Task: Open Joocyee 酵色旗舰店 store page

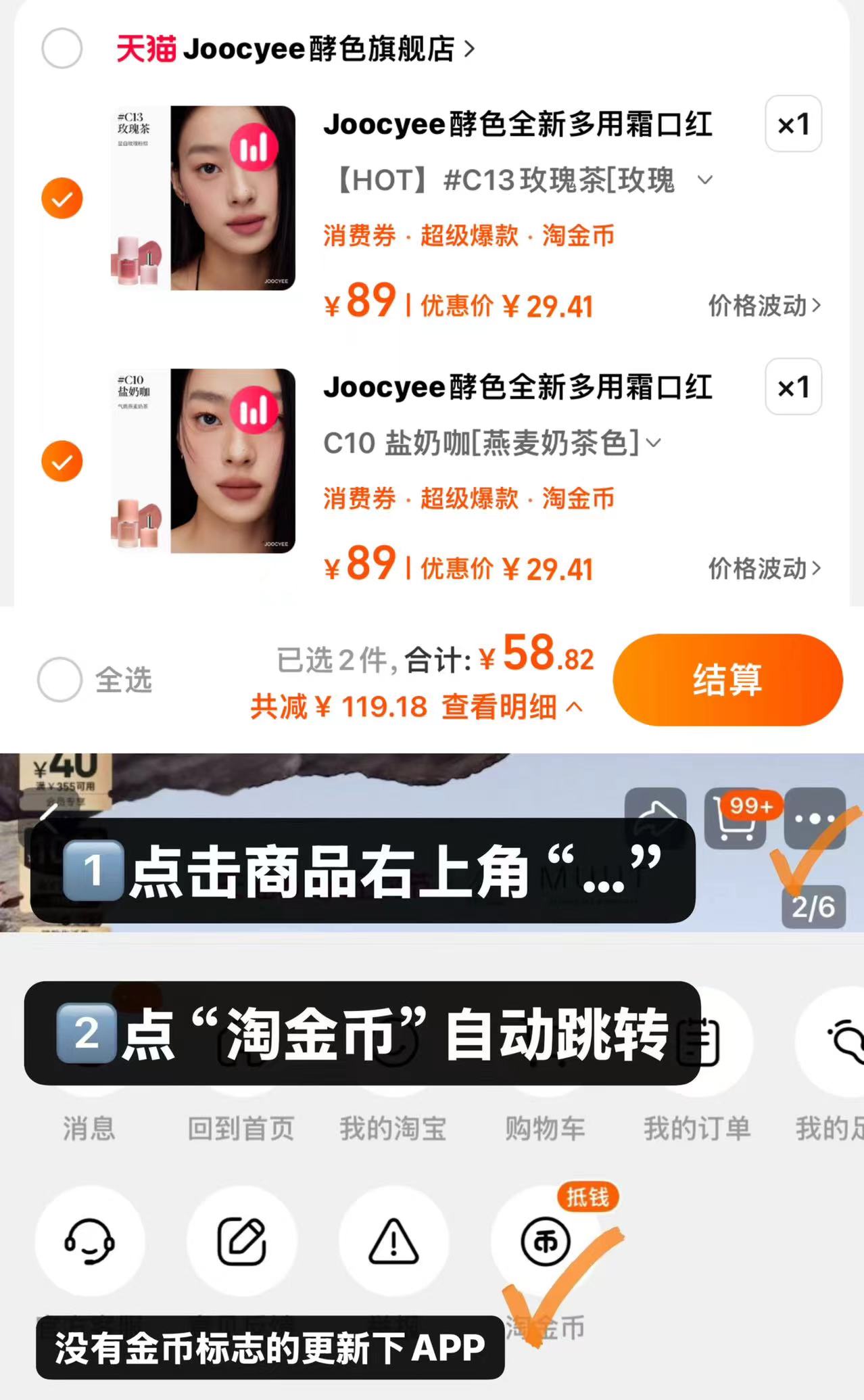Action: 291,48
